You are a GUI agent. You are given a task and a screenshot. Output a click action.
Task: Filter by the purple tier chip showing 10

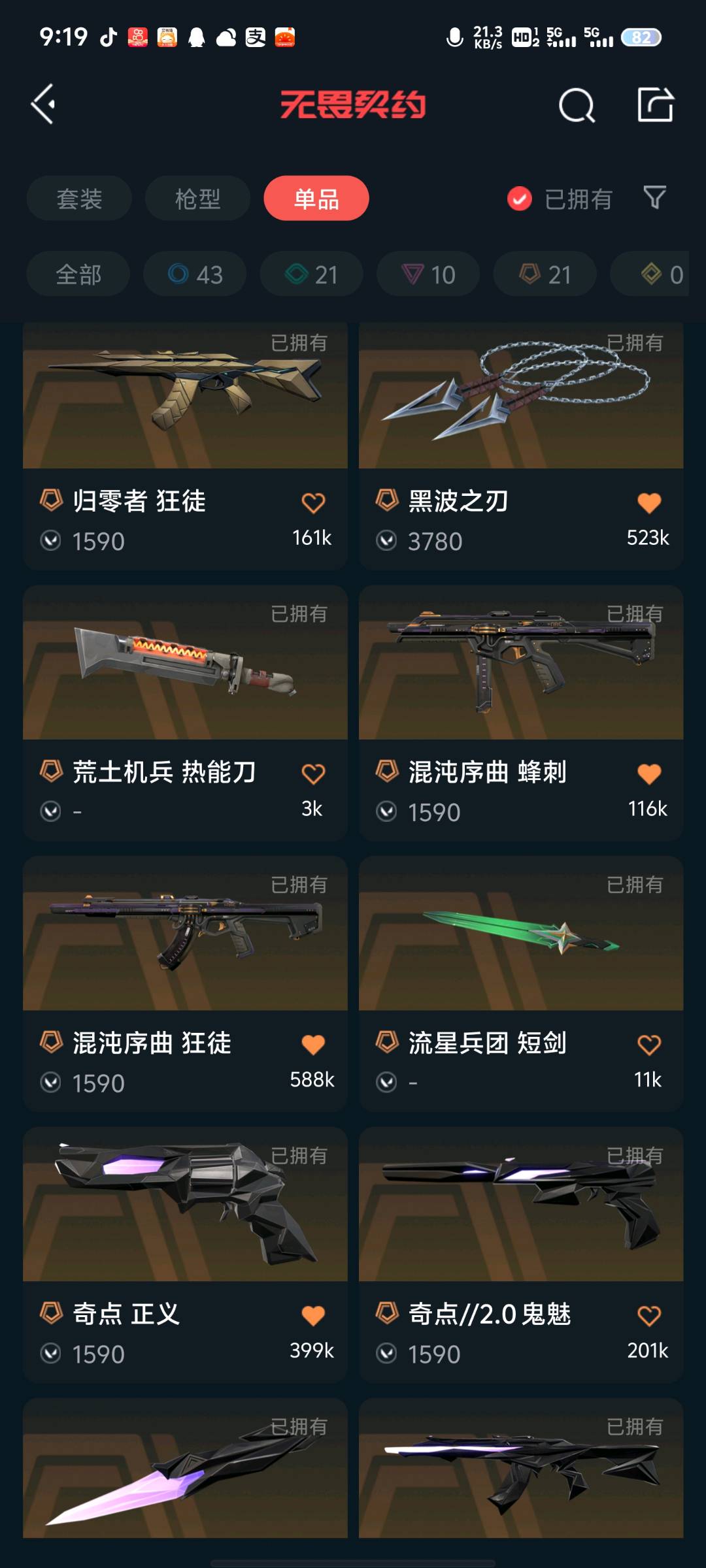[x=428, y=274]
